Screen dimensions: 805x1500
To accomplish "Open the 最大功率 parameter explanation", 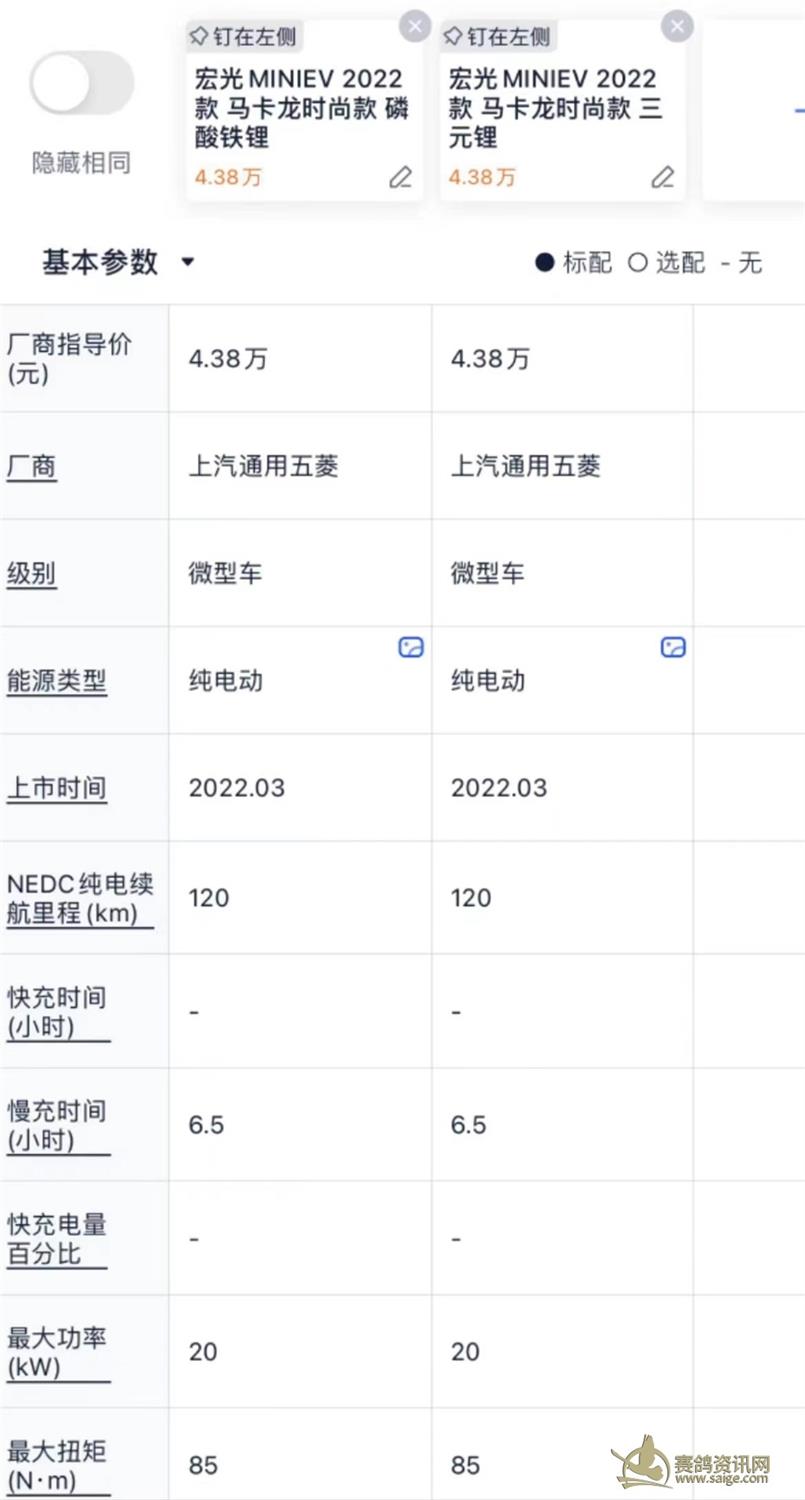I will tap(57, 1352).
